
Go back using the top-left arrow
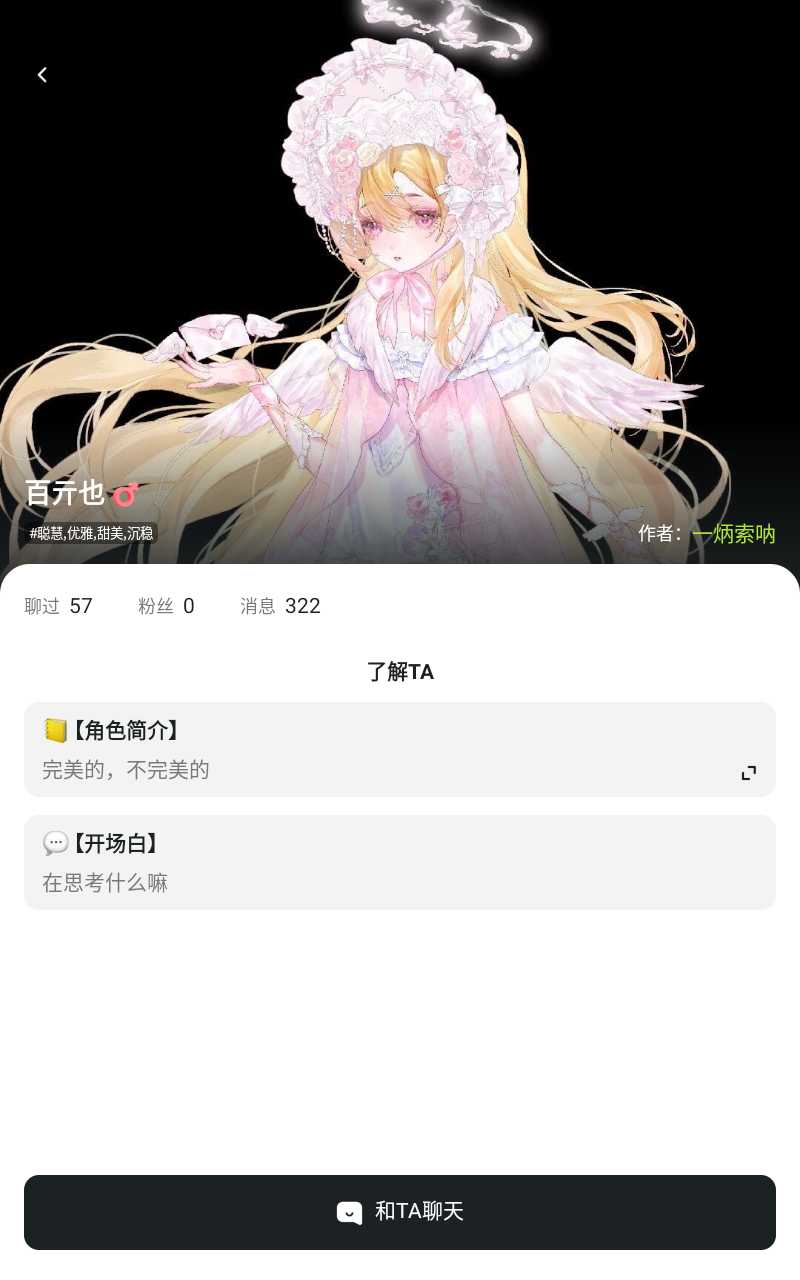(x=42, y=75)
